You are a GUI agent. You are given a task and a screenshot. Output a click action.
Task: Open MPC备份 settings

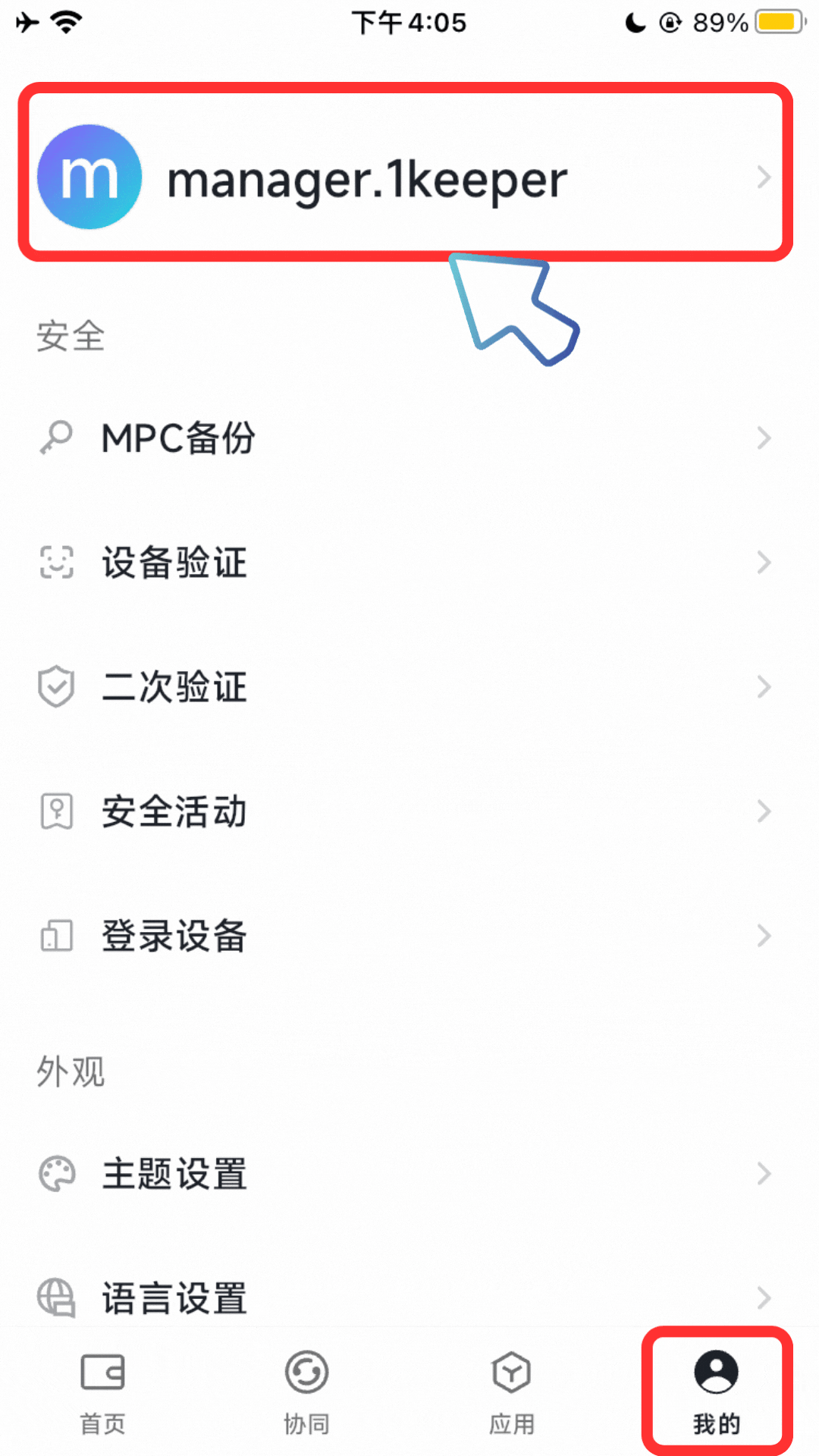(405, 438)
